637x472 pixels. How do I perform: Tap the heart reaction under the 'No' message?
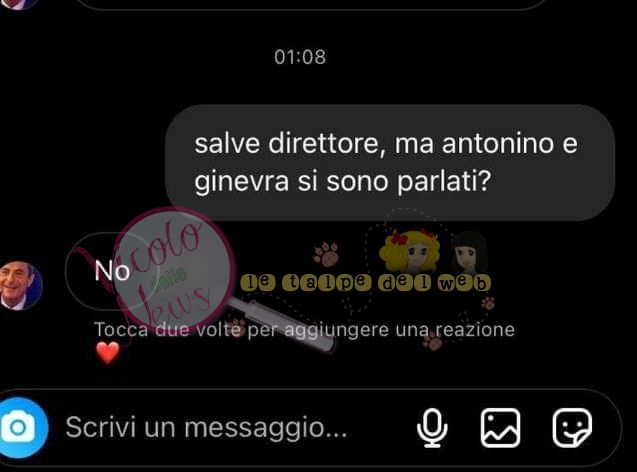(x=107, y=351)
